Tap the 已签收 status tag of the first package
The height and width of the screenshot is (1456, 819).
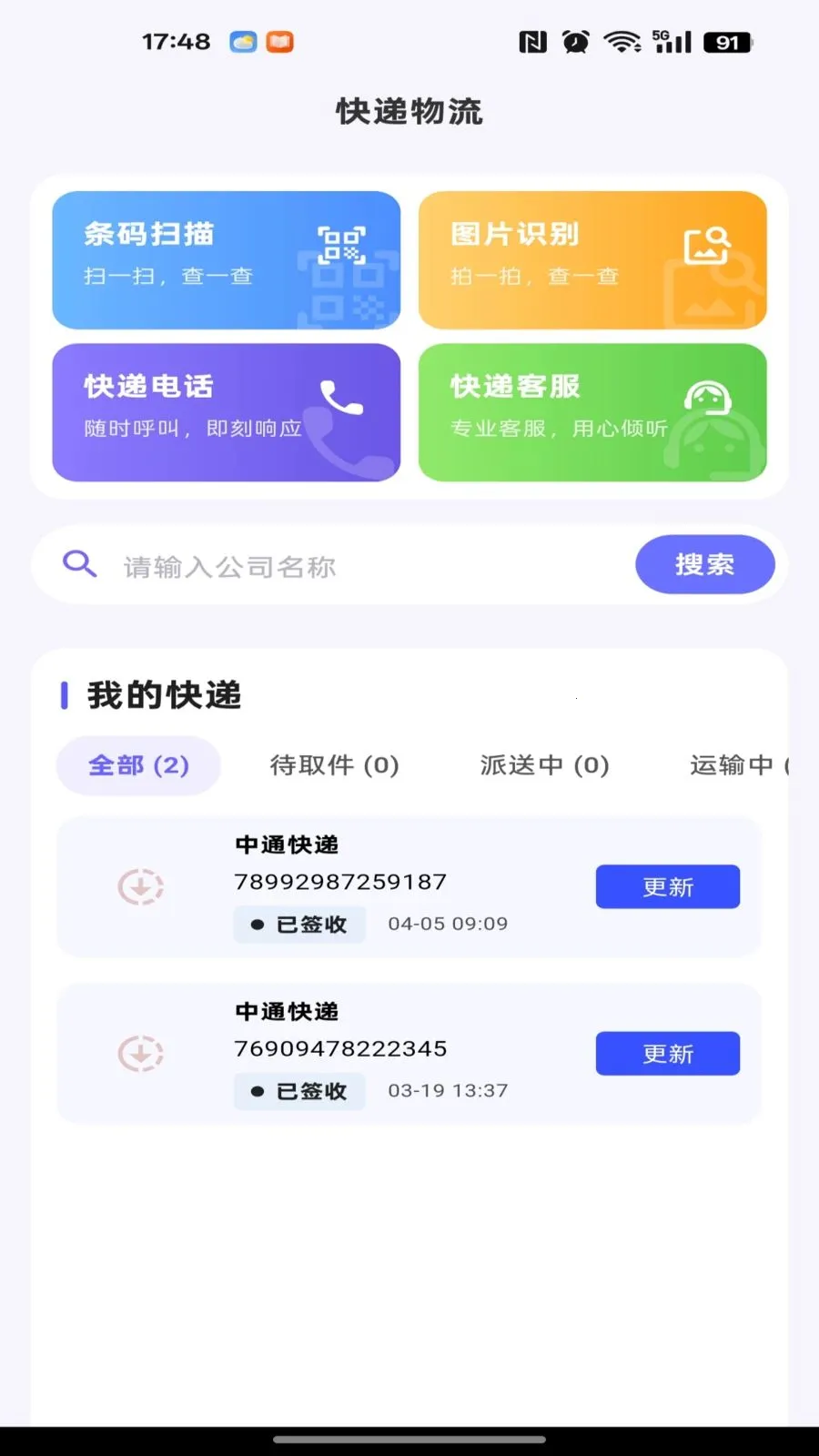tap(299, 924)
